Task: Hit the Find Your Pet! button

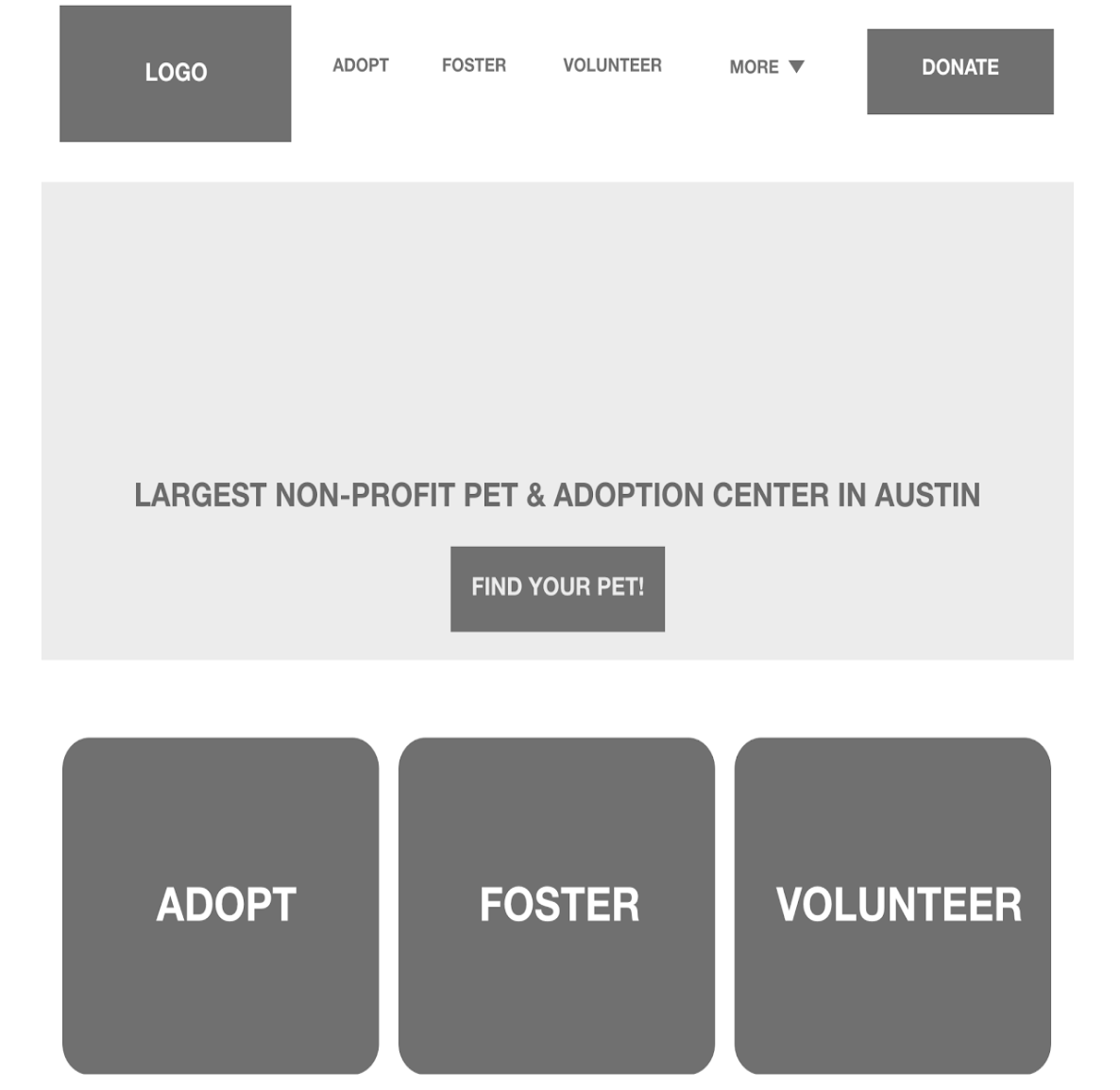Action: (557, 588)
